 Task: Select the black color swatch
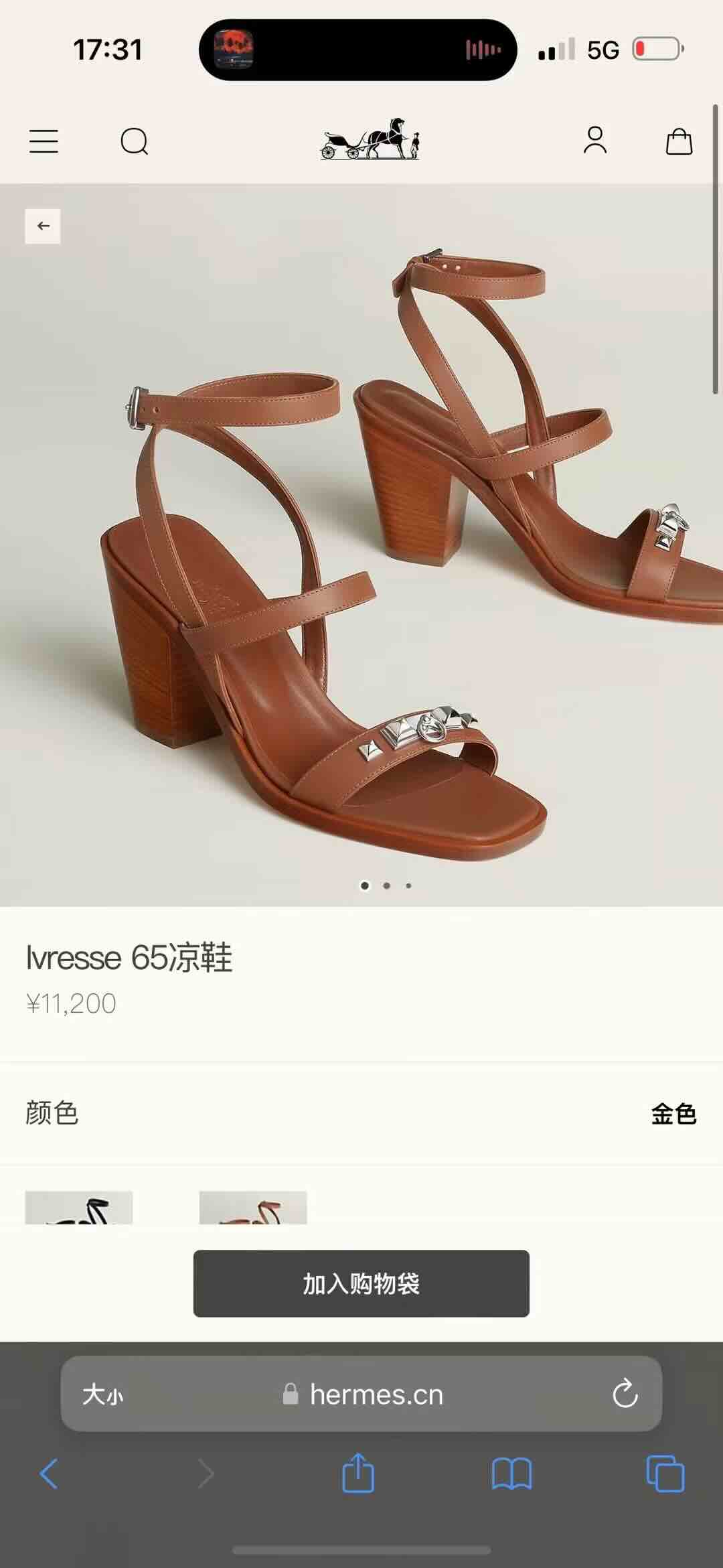(79, 1207)
